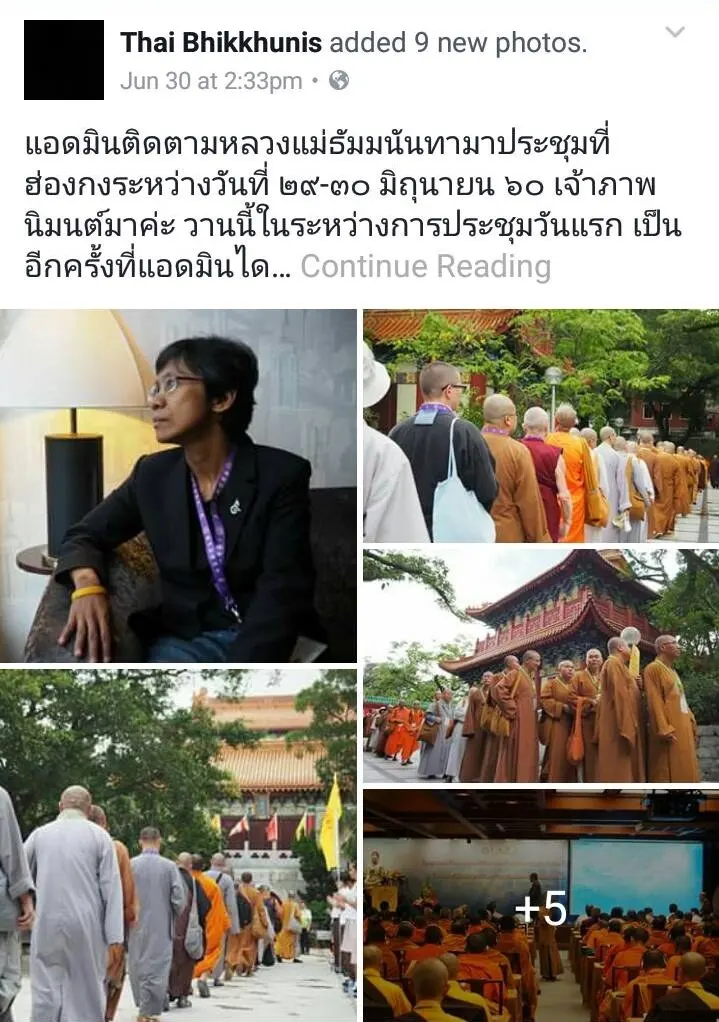Open the post options chevron menu
The height and width of the screenshot is (1022, 719).
(675, 33)
